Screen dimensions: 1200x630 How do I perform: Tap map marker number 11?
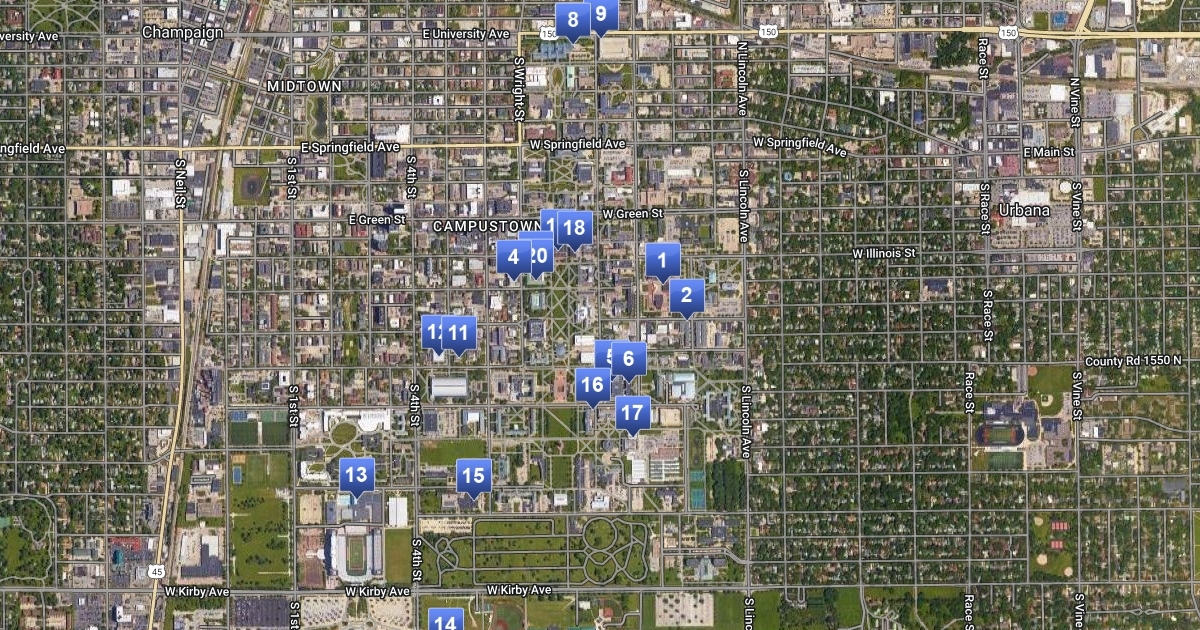coord(459,333)
